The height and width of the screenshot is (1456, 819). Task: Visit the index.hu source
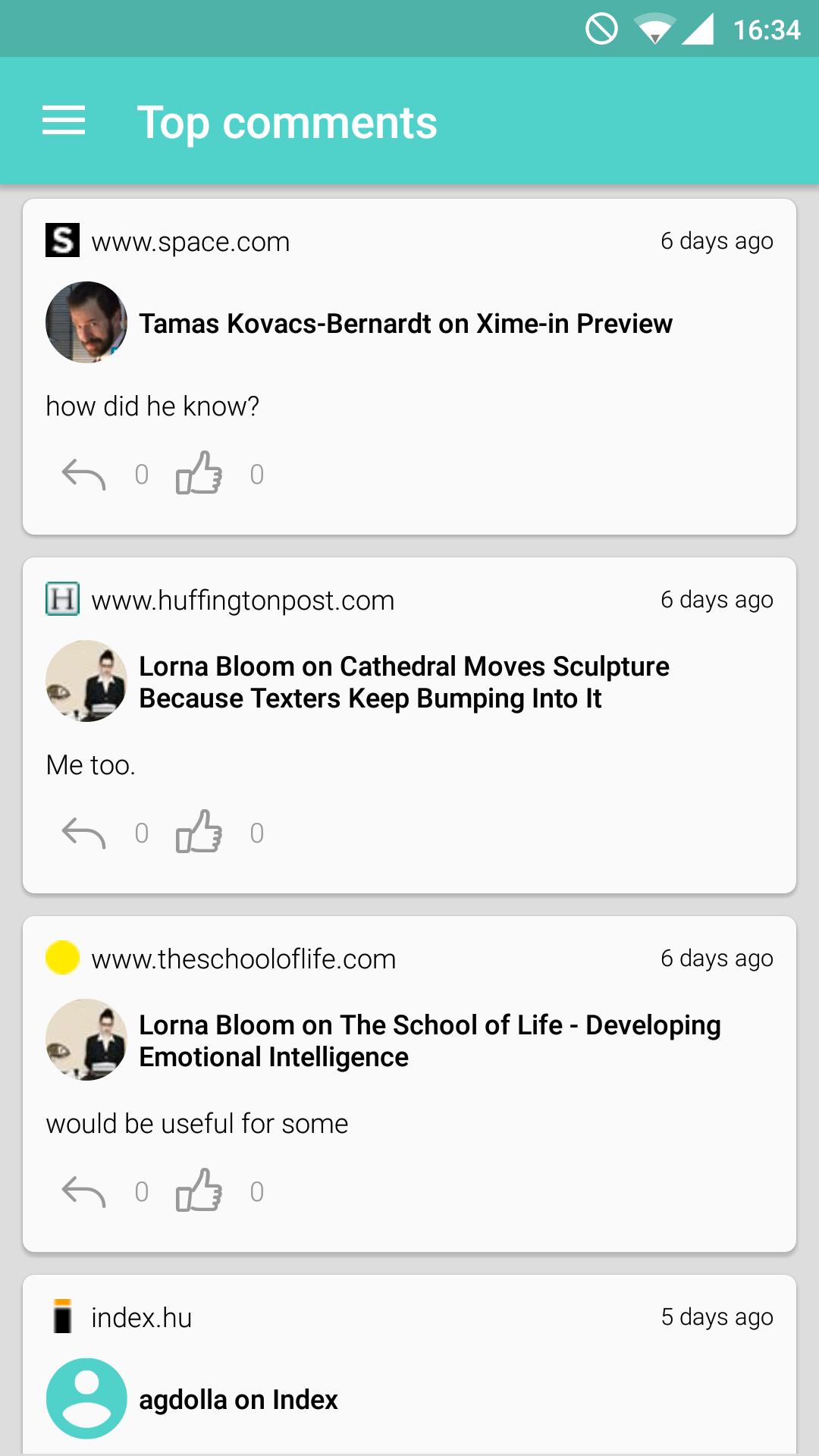(x=141, y=1318)
